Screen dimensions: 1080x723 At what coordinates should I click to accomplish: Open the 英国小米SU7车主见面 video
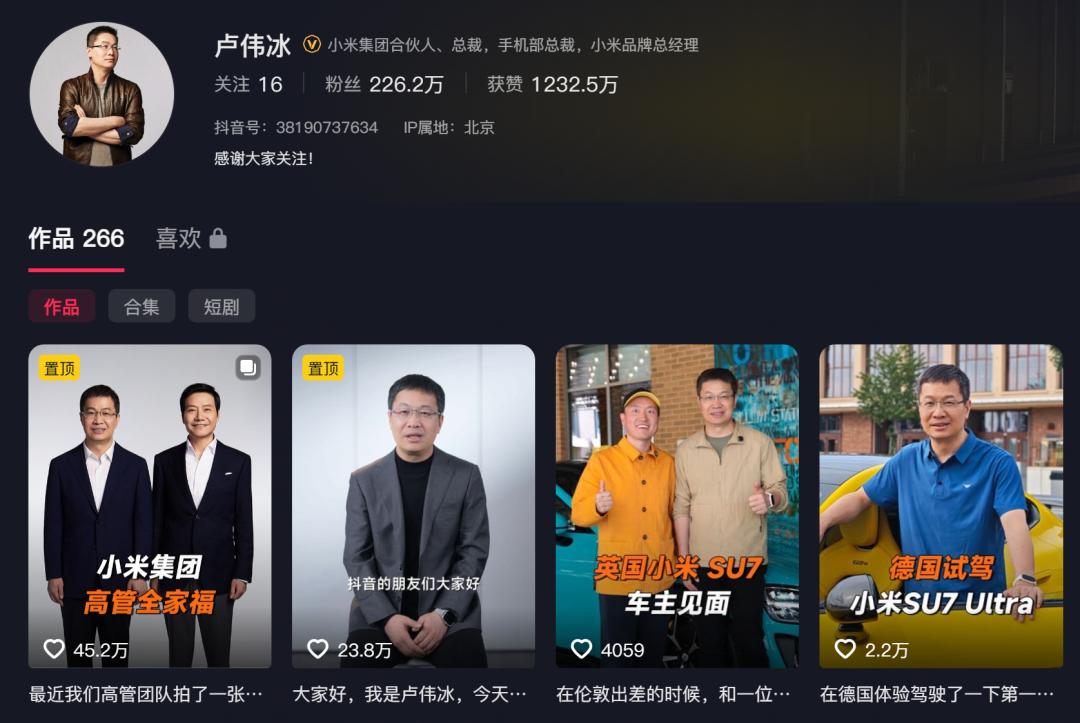pyautogui.click(x=677, y=506)
